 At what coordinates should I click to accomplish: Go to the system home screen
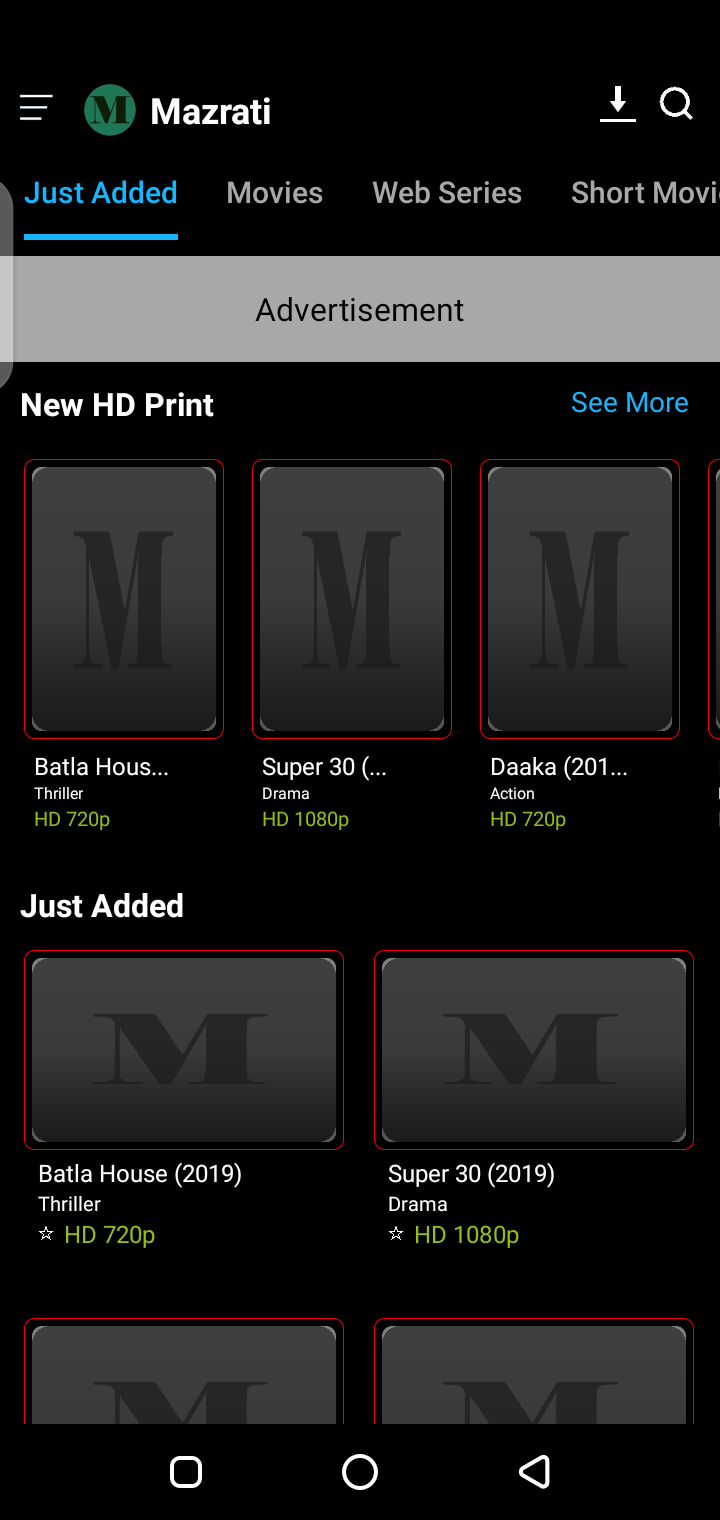(x=360, y=1472)
